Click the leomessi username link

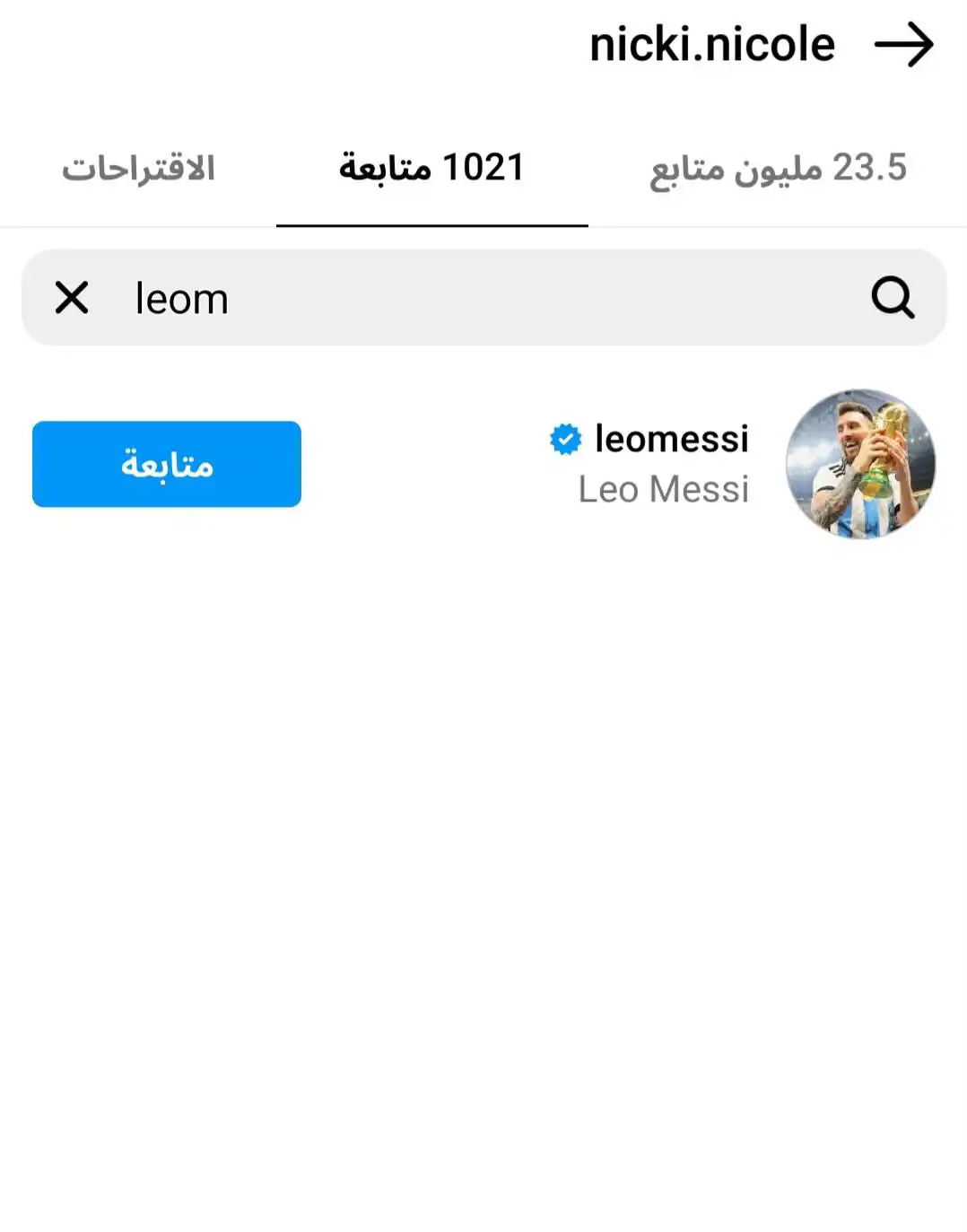pos(671,438)
